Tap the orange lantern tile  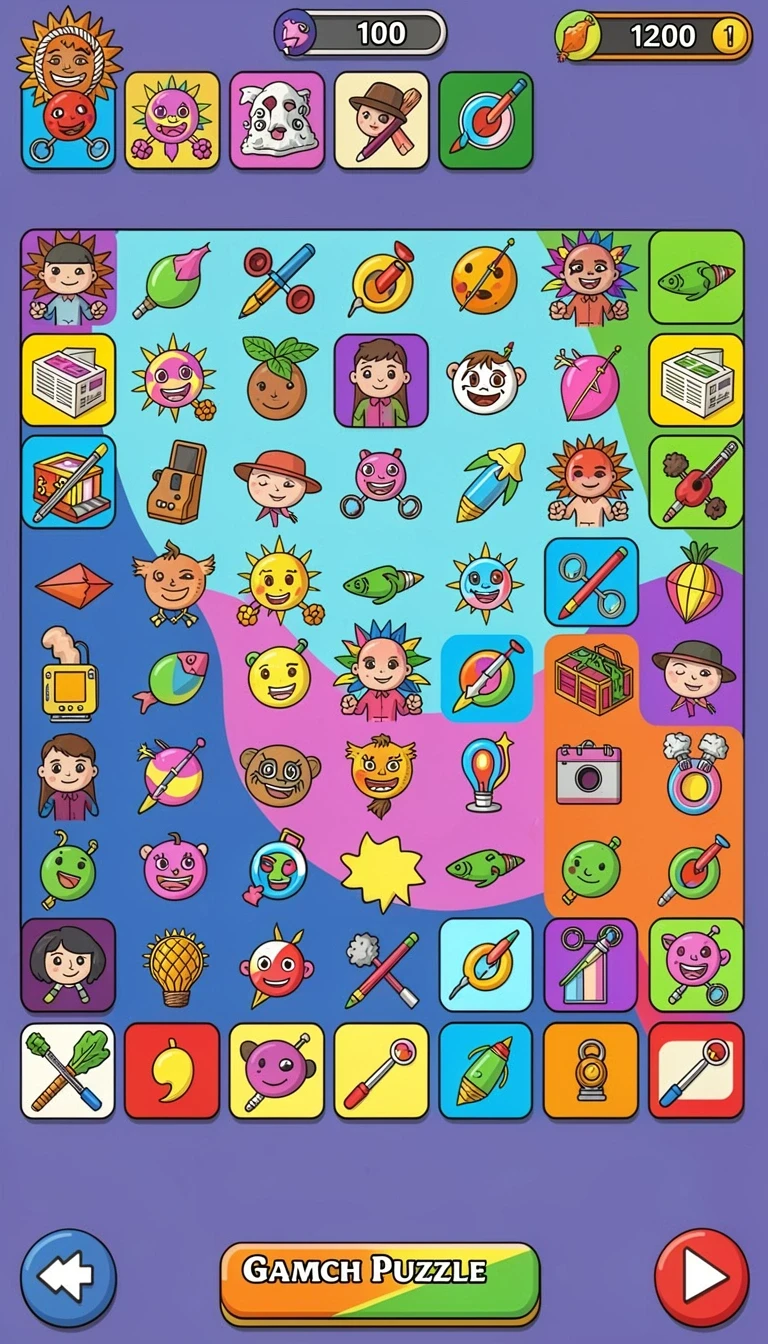click(x=590, y=1070)
